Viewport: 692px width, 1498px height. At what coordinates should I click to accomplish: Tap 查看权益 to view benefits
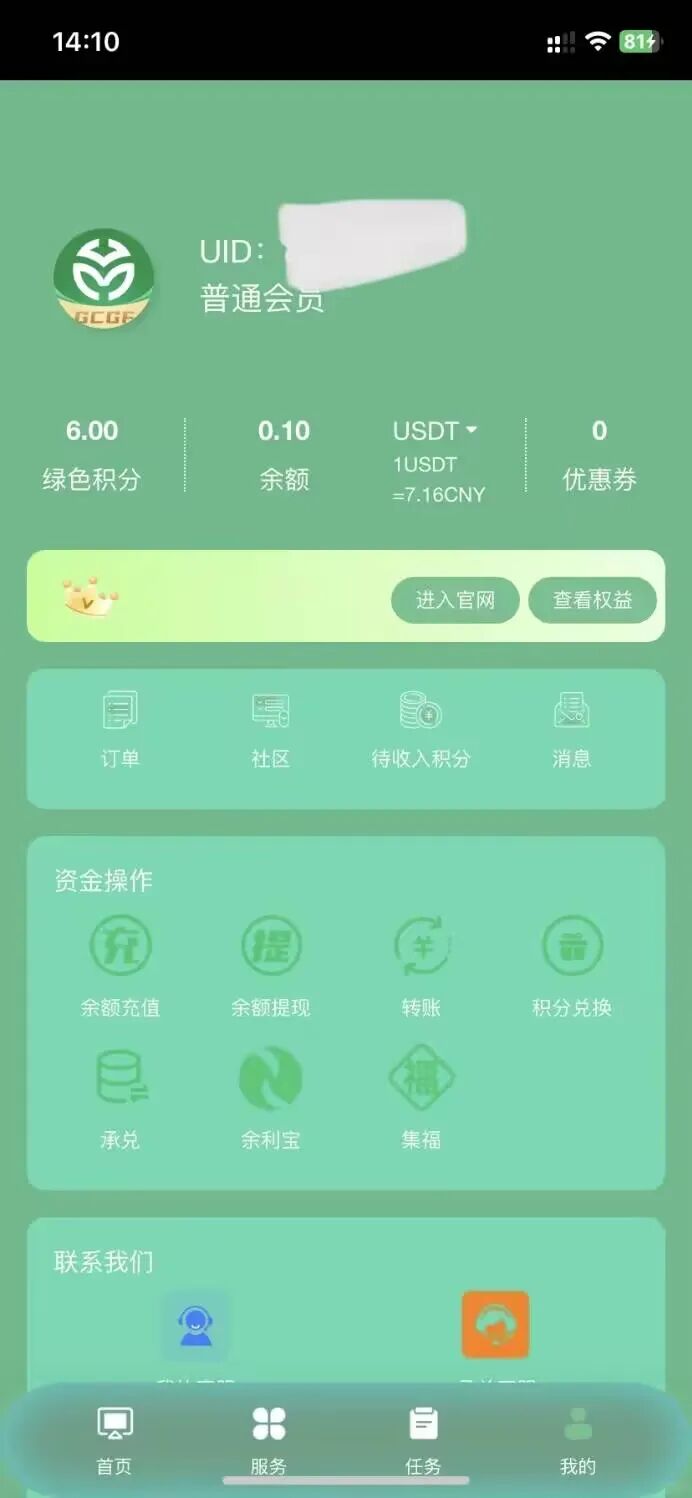pos(592,600)
